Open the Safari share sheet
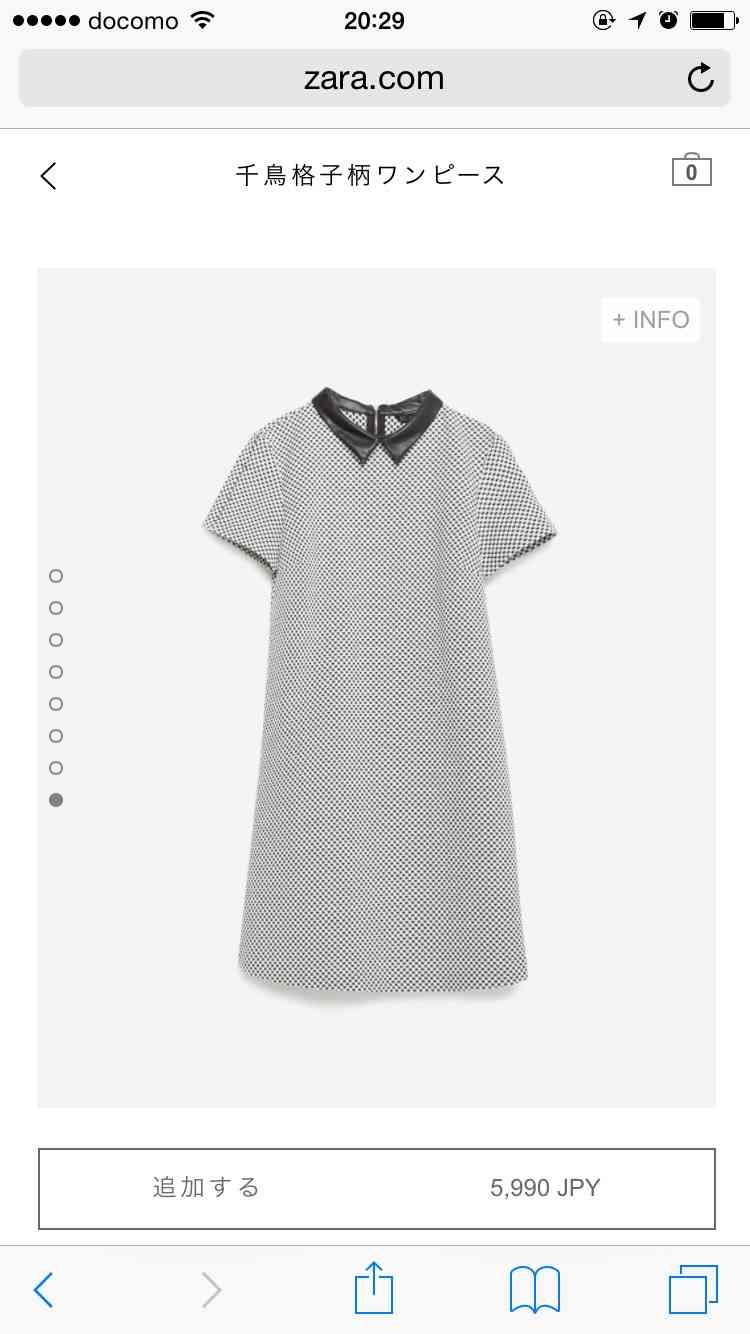The width and height of the screenshot is (750, 1334). (374, 1289)
